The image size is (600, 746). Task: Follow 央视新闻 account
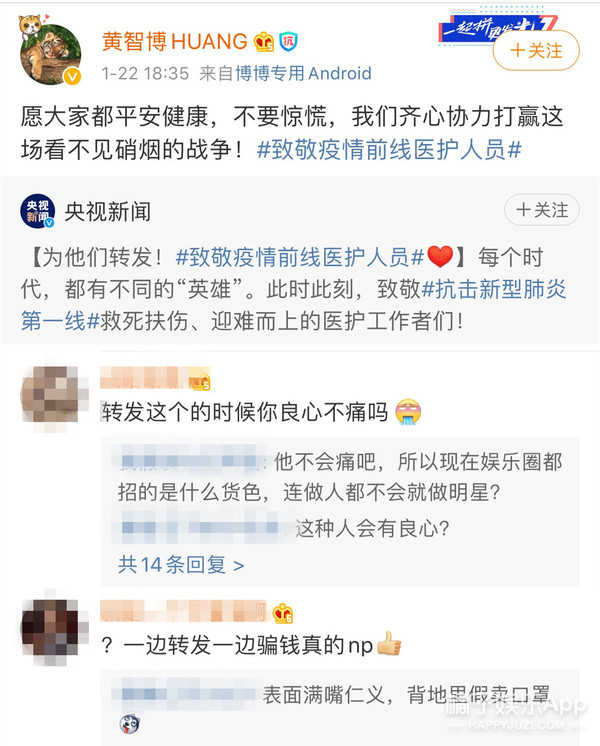click(542, 210)
